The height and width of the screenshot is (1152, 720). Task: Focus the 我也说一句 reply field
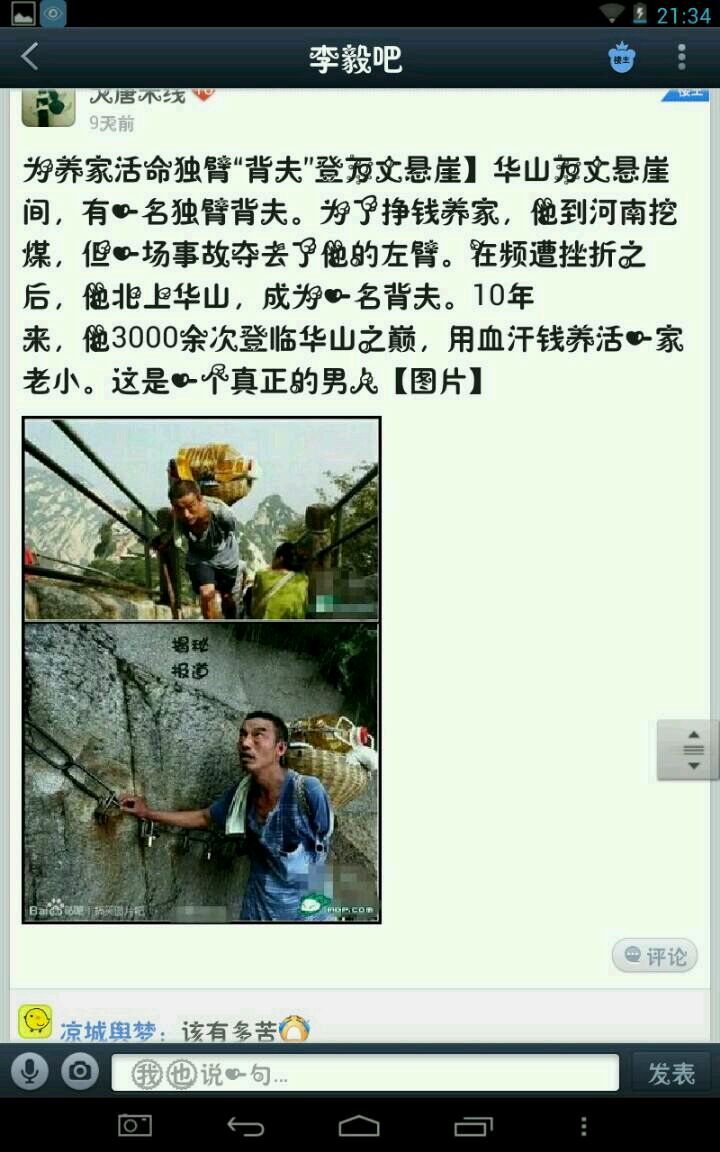coord(365,1073)
